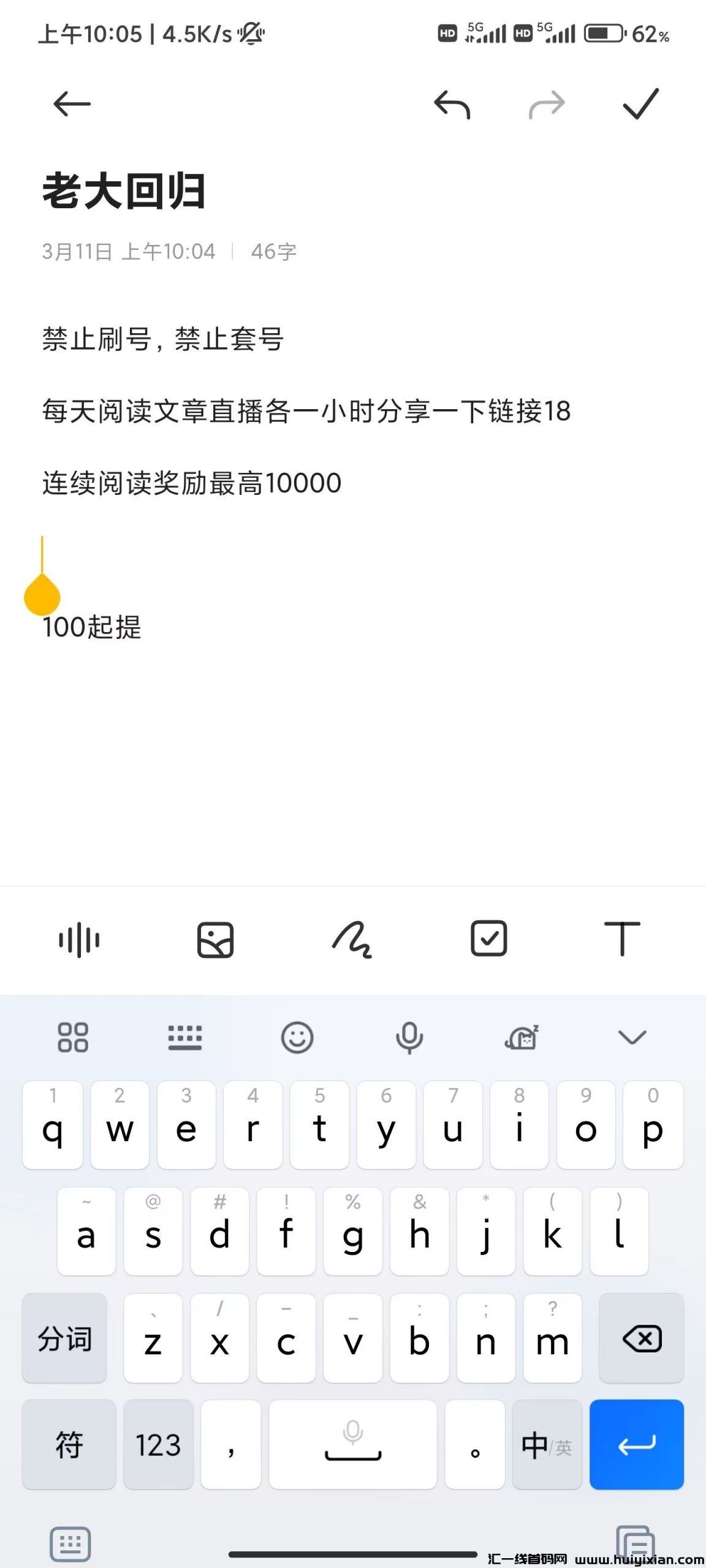Screen dimensions: 706x1568
Task: Toggle Chinese/English input with 中/英 key
Action: [546, 1445]
